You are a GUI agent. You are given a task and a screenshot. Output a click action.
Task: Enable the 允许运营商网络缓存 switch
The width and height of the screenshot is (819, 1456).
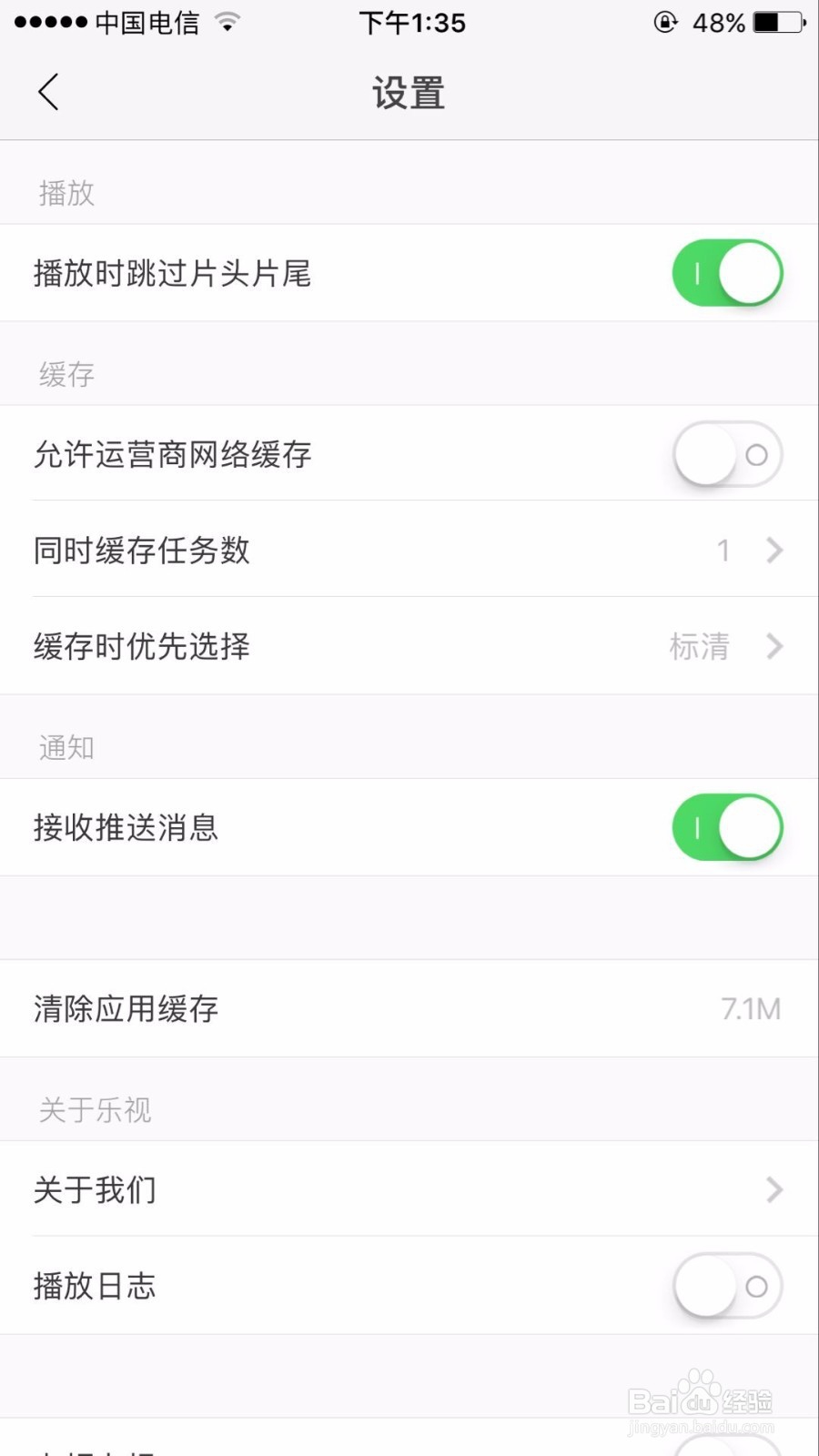coord(727,454)
